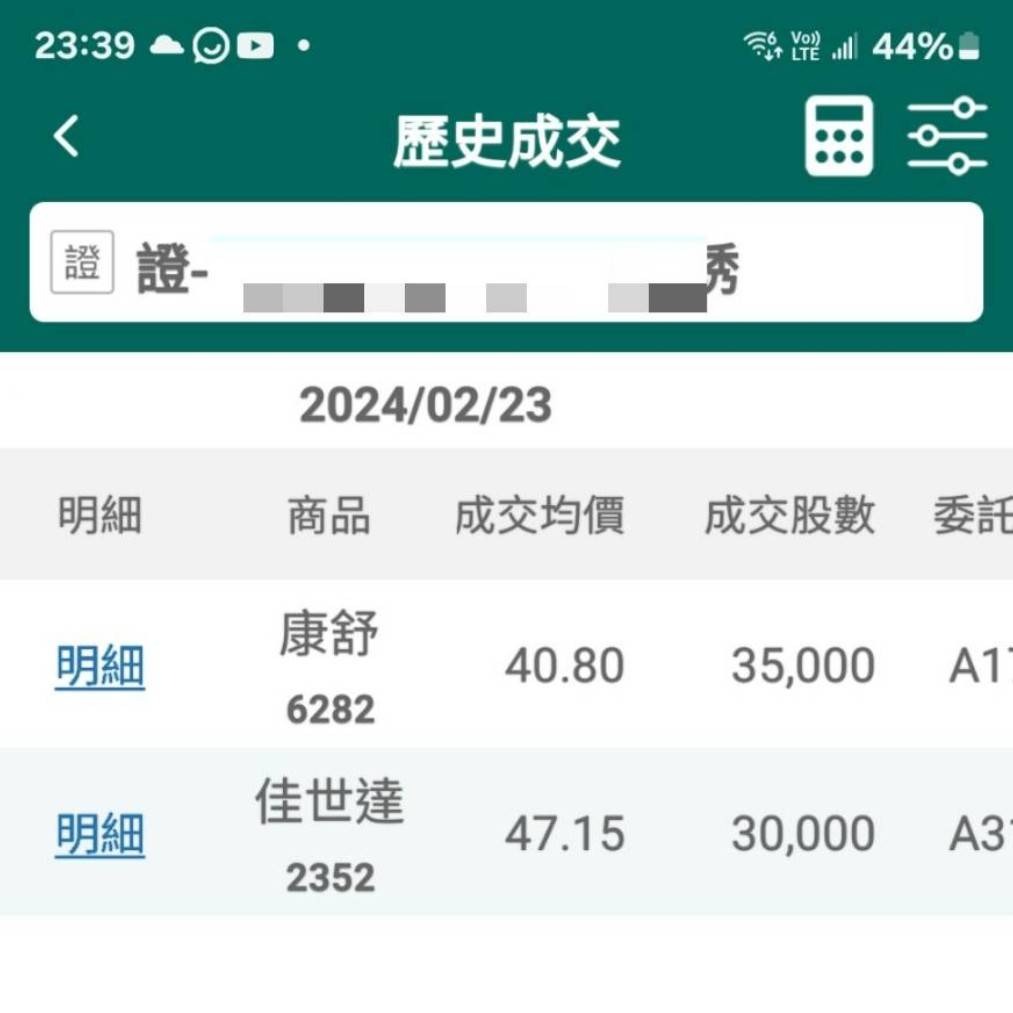
Task: Open 明細 link for 佳世達 2352
Action: point(100,834)
